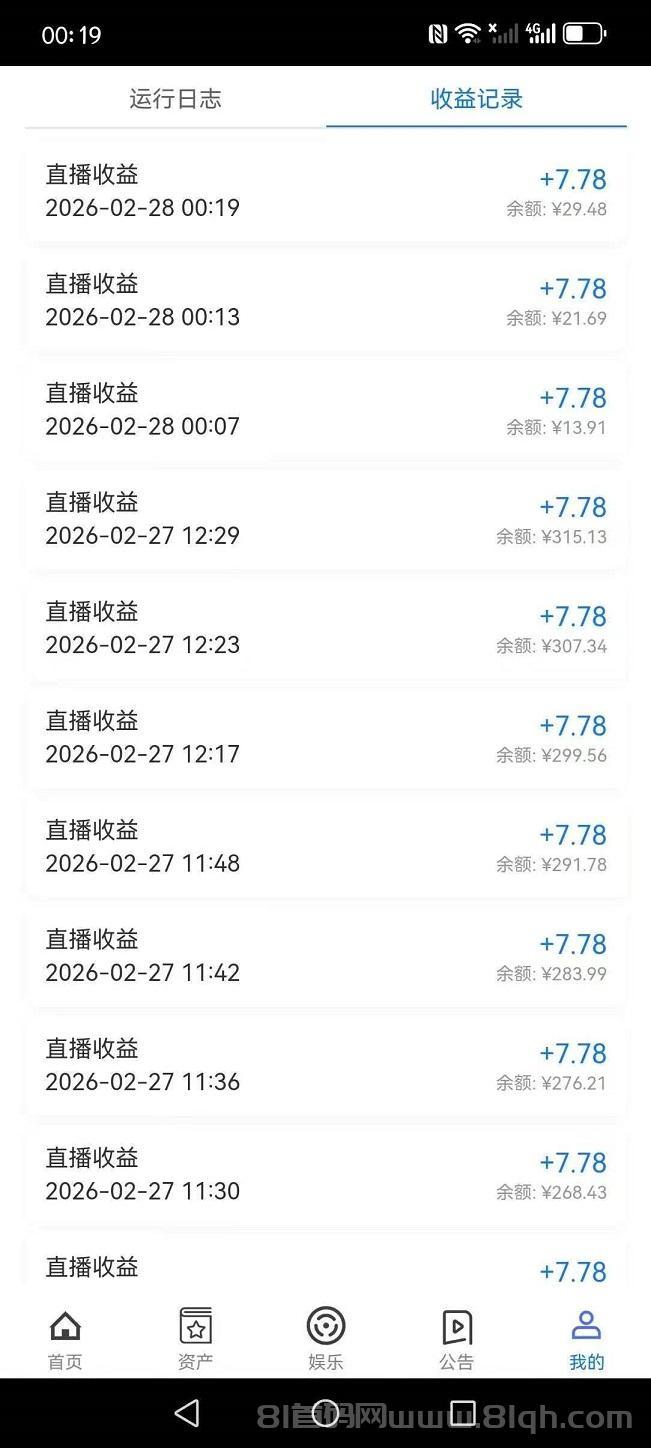Switch to the 运行日志 tab
This screenshot has width=651, height=1448.
[175, 99]
